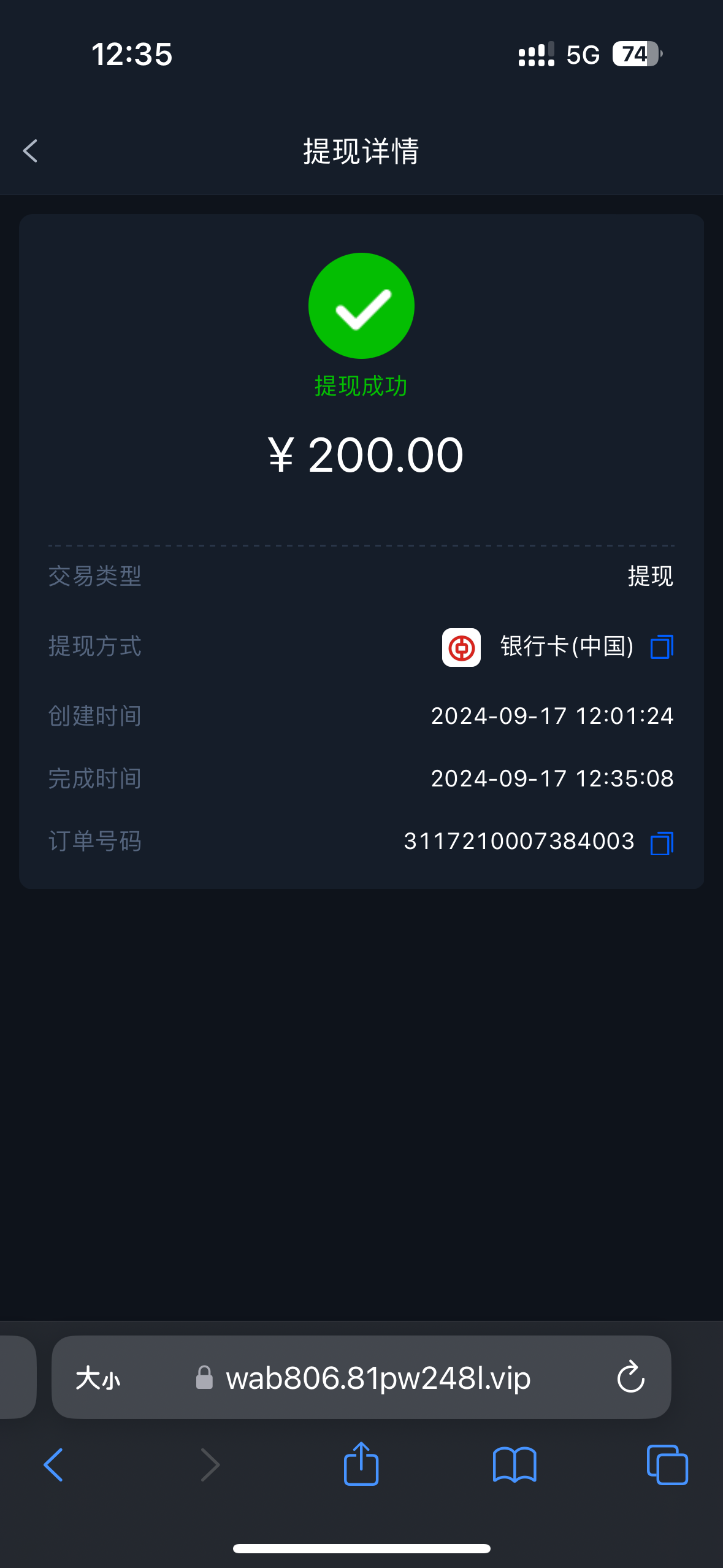Copy the 银行卡(中国) withdrawal method

pyautogui.click(x=662, y=647)
